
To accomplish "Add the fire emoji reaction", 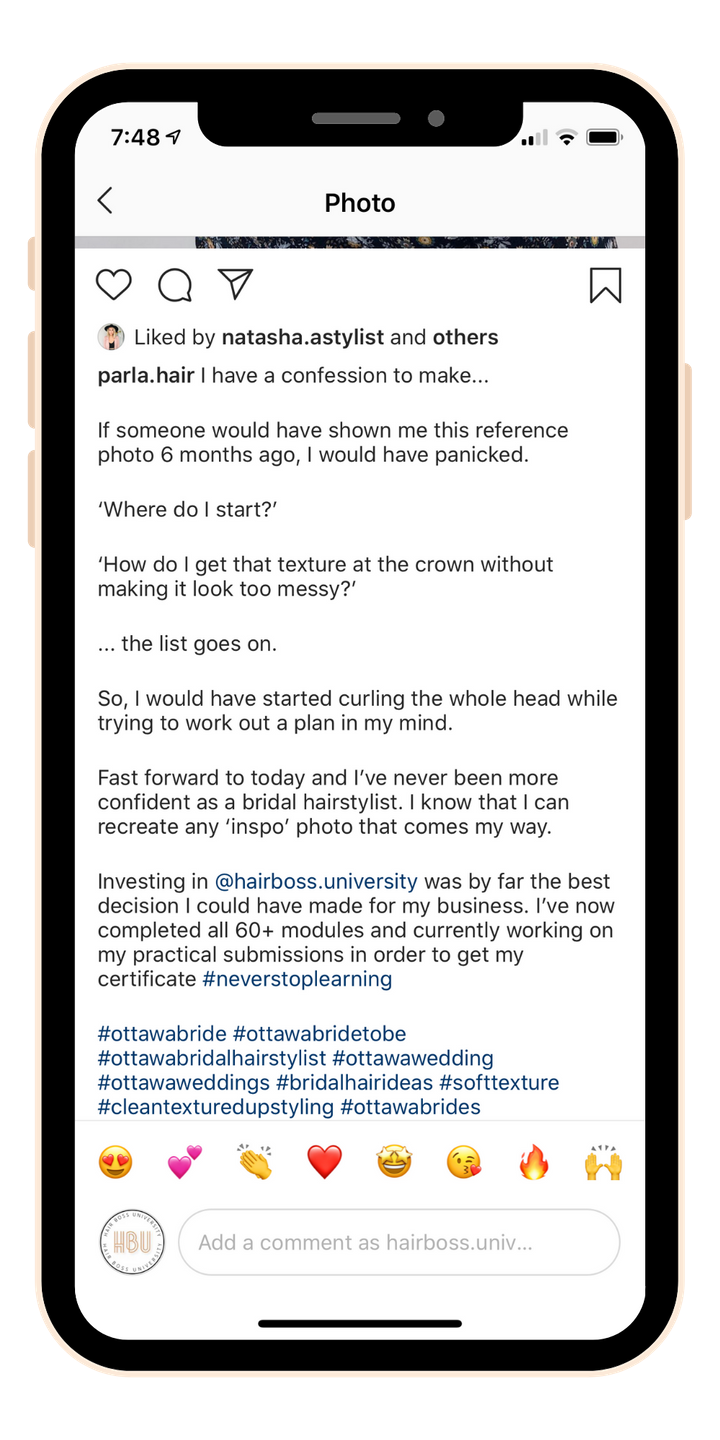I will click(534, 1162).
